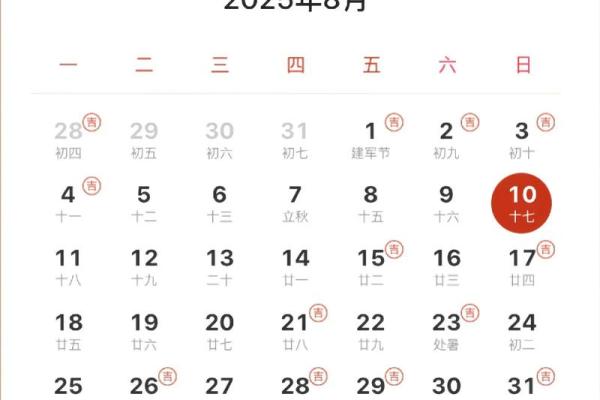Viewport: 600px width, 400px height.
Task: Select August 7 marked 立秋
Action: 295,202
